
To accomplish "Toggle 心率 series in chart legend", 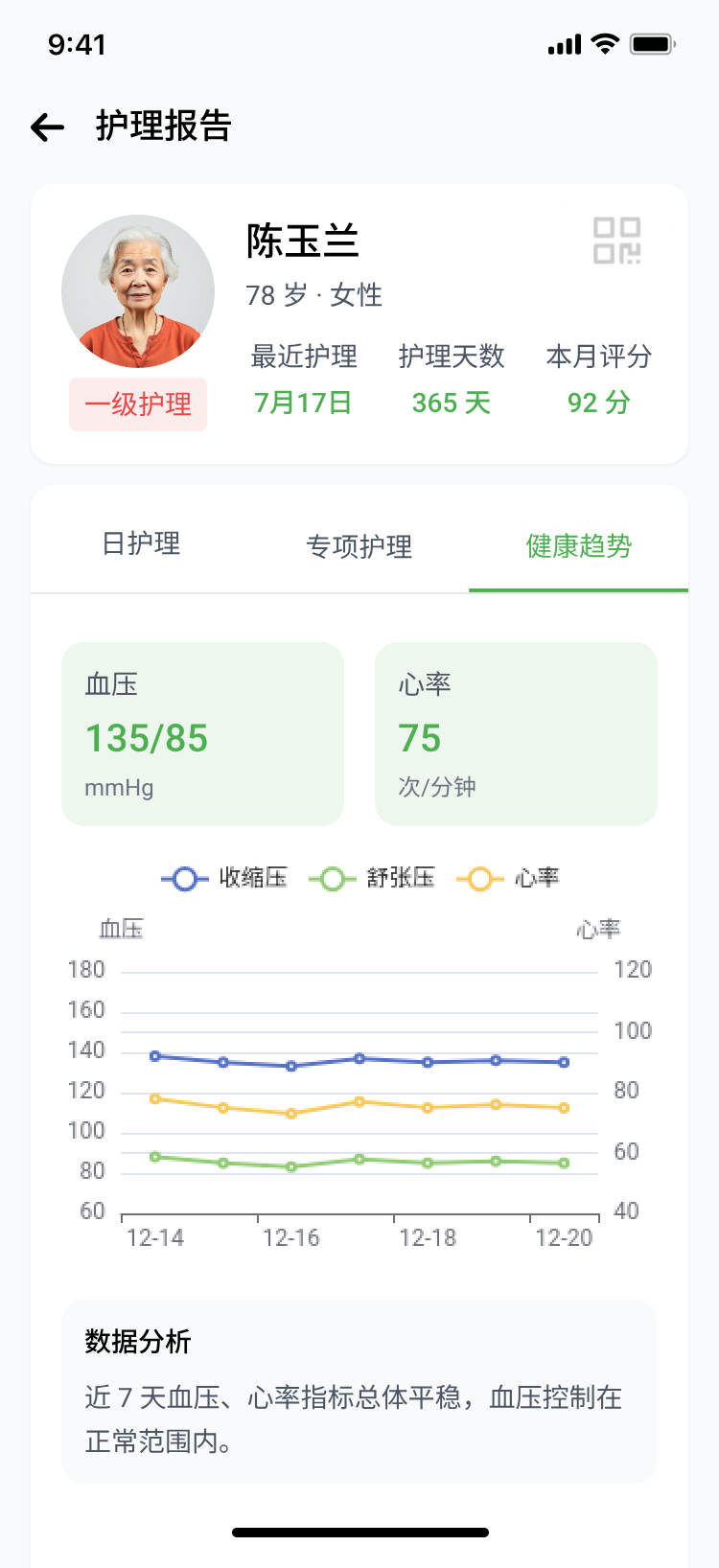I will (x=508, y=878).
